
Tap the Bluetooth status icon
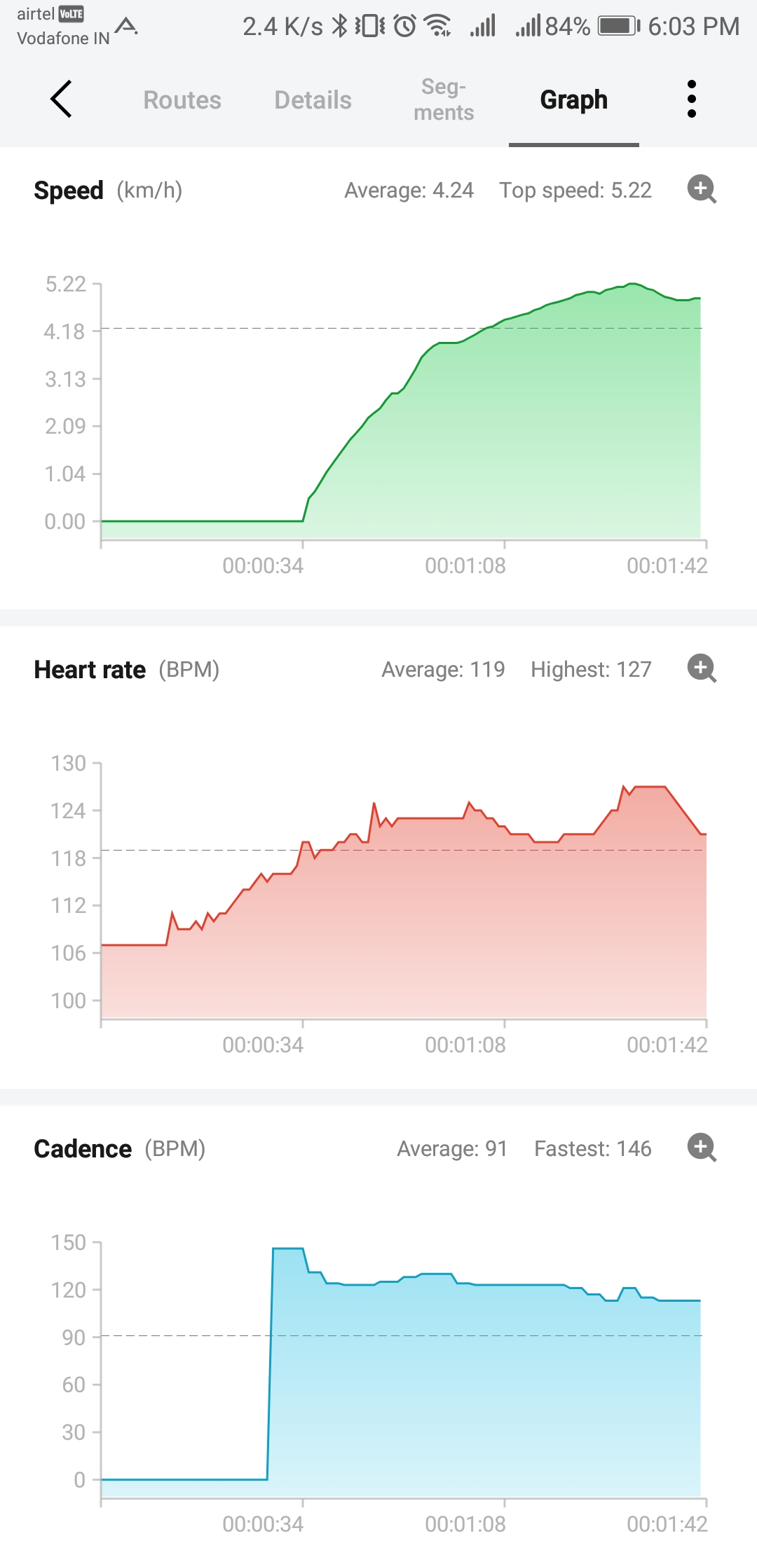click(339, 25)
